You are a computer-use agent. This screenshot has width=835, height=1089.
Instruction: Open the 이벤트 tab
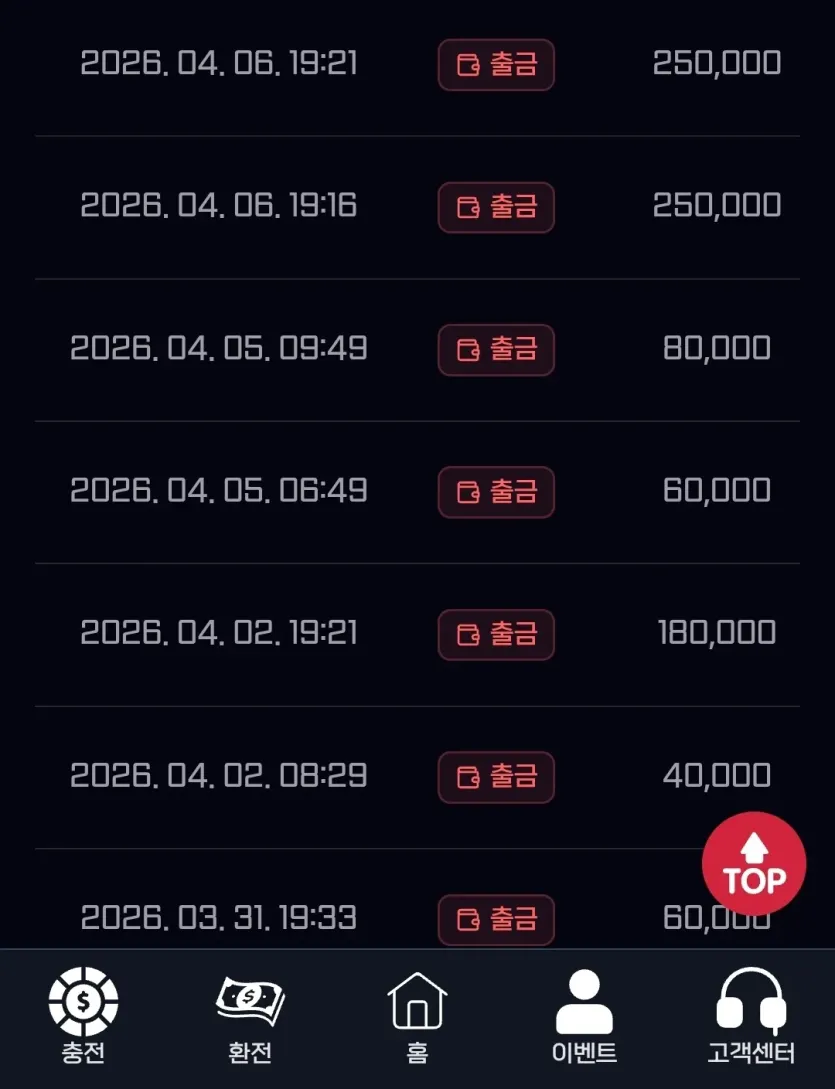coord(584,1016)
